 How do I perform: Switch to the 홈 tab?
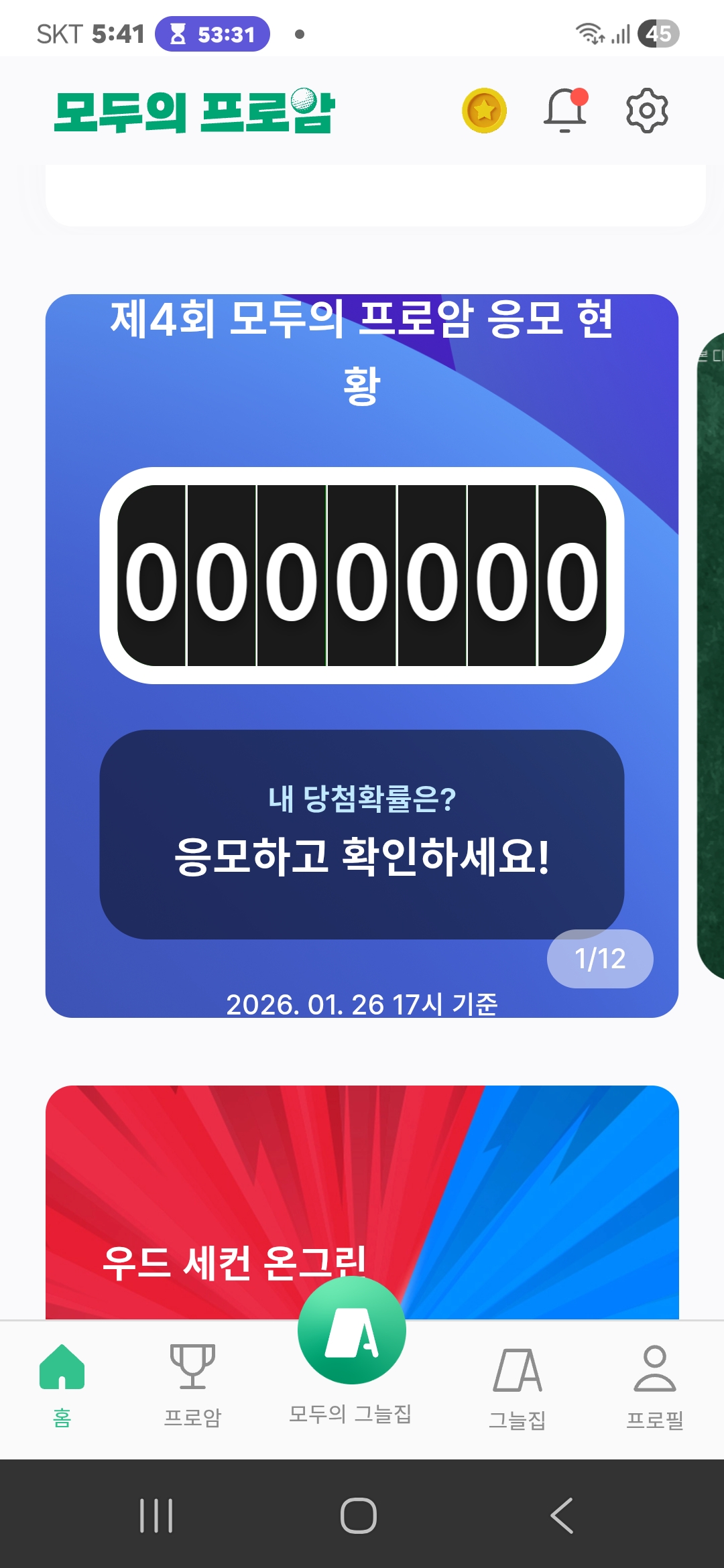click(x=62, y=1385)
